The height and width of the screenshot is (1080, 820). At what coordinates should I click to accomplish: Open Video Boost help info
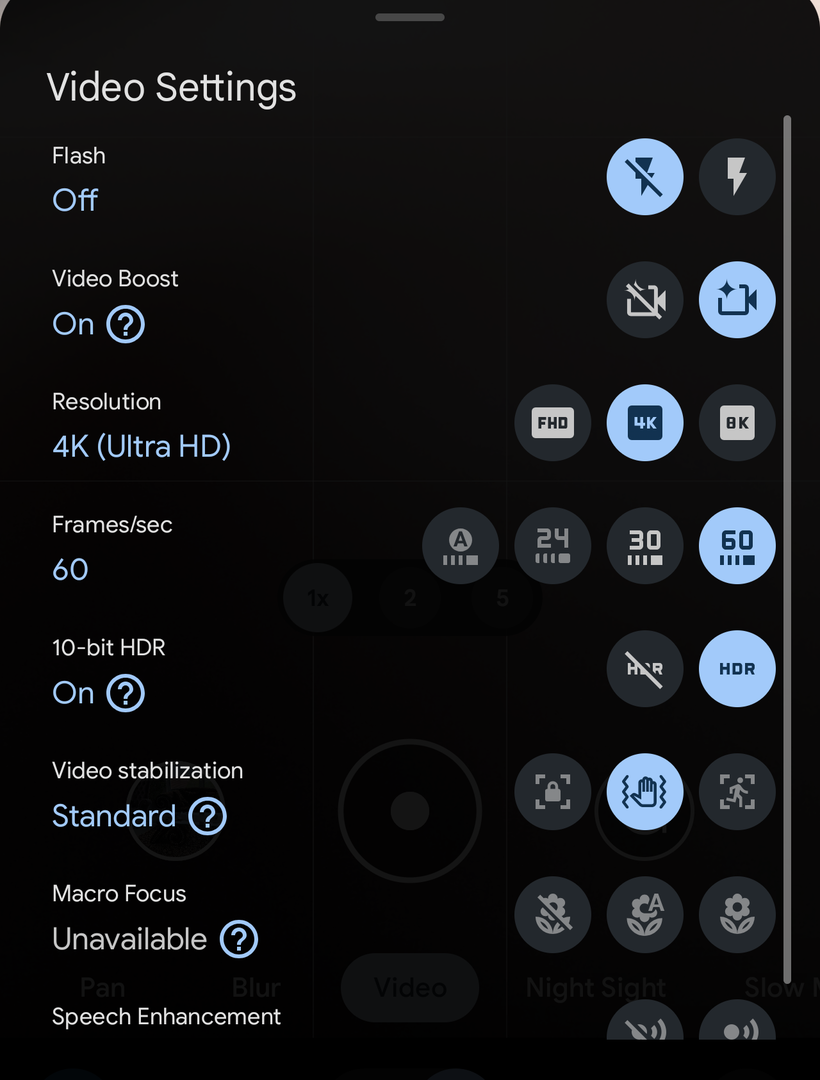coord(126,324)
